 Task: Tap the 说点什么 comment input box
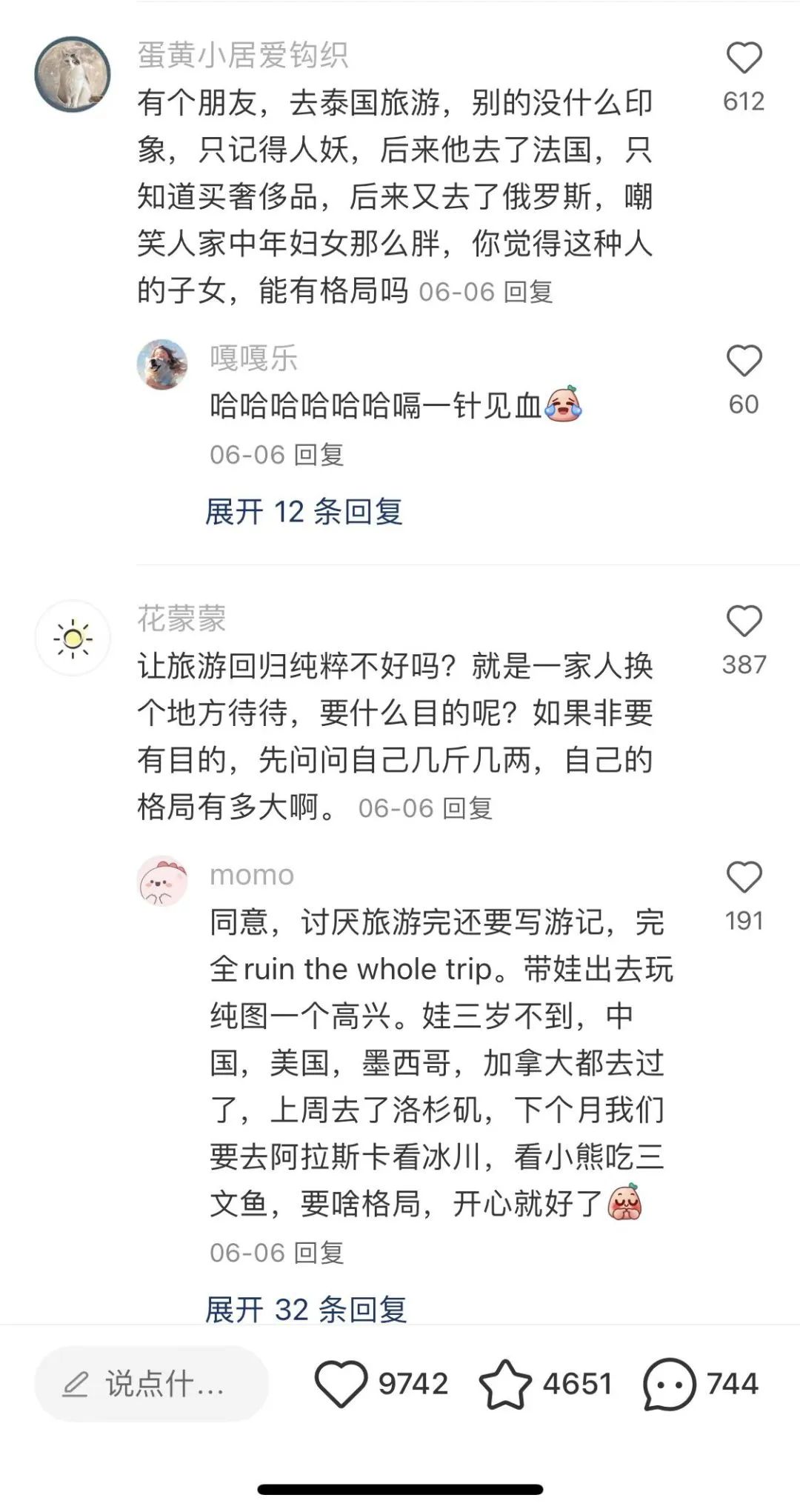(x=151, y=1384)
